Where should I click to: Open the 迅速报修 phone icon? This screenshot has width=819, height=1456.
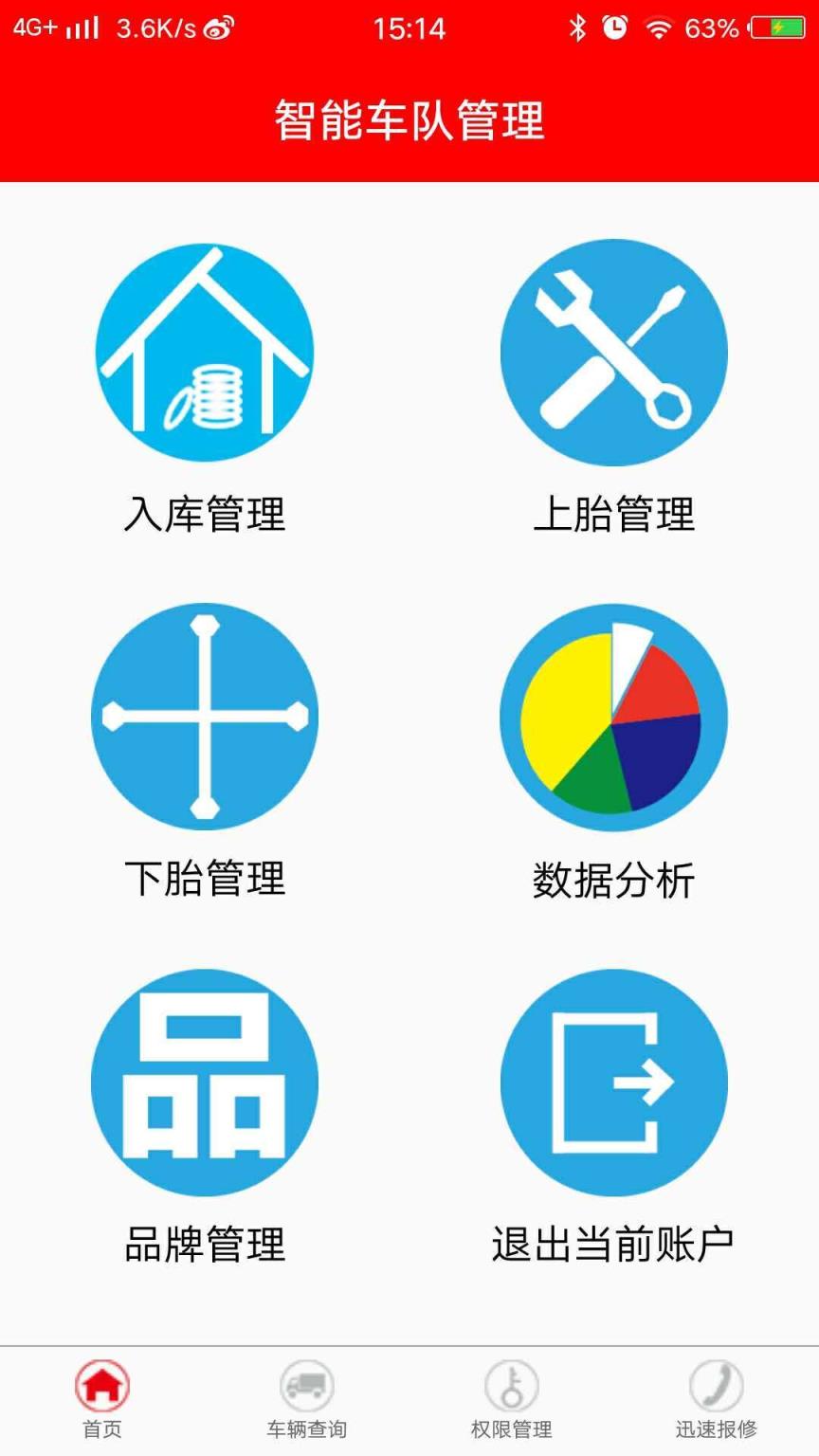coord(717,1386)
